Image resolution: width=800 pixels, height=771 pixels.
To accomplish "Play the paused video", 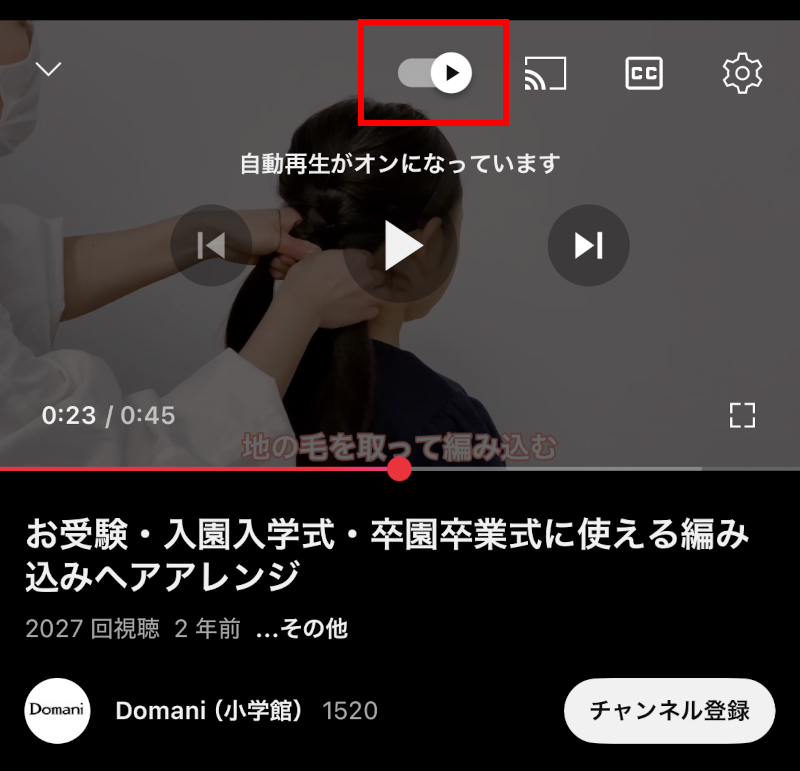I will point(403,245).
